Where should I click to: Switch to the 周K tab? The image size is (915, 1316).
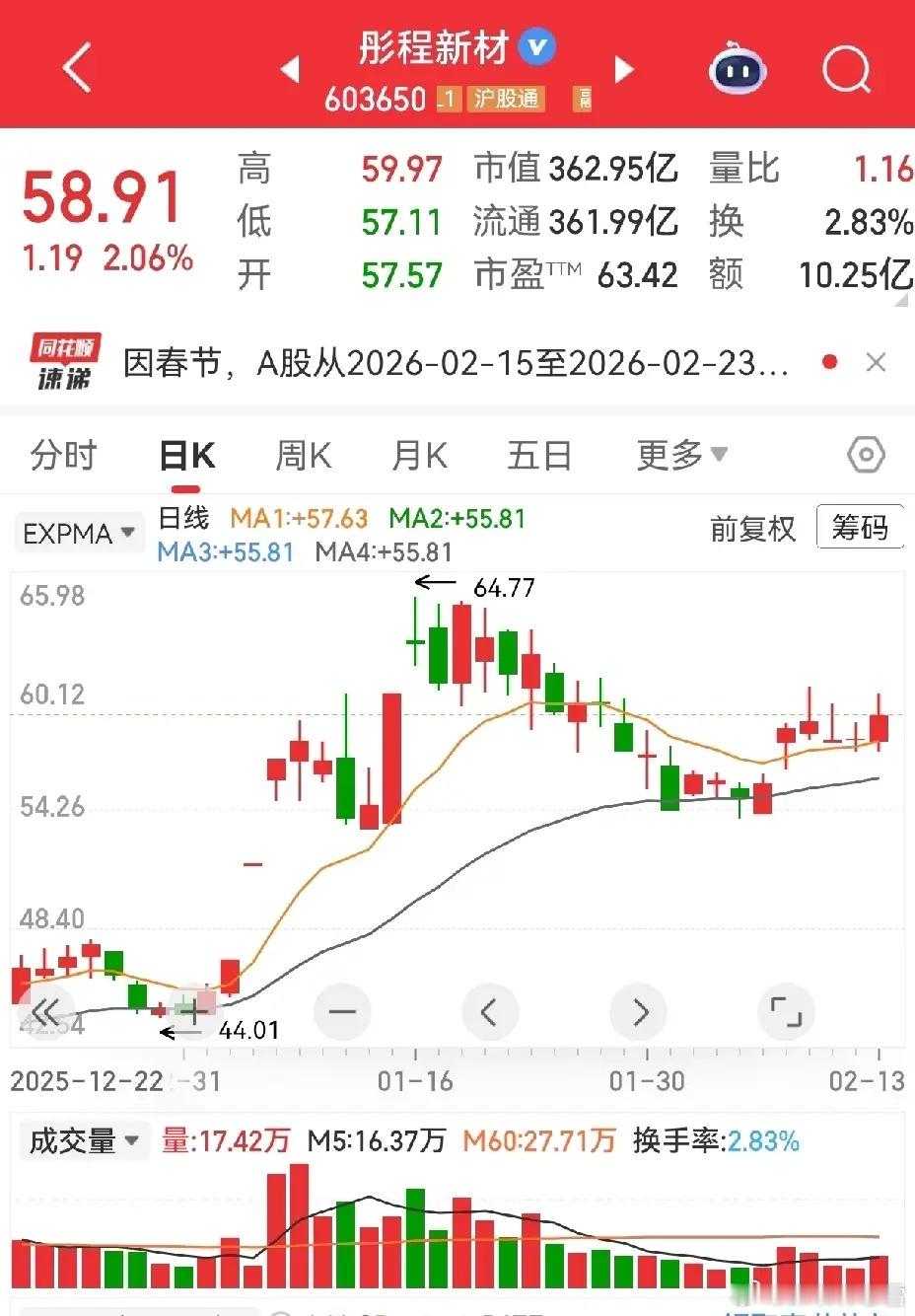point(303,456)
